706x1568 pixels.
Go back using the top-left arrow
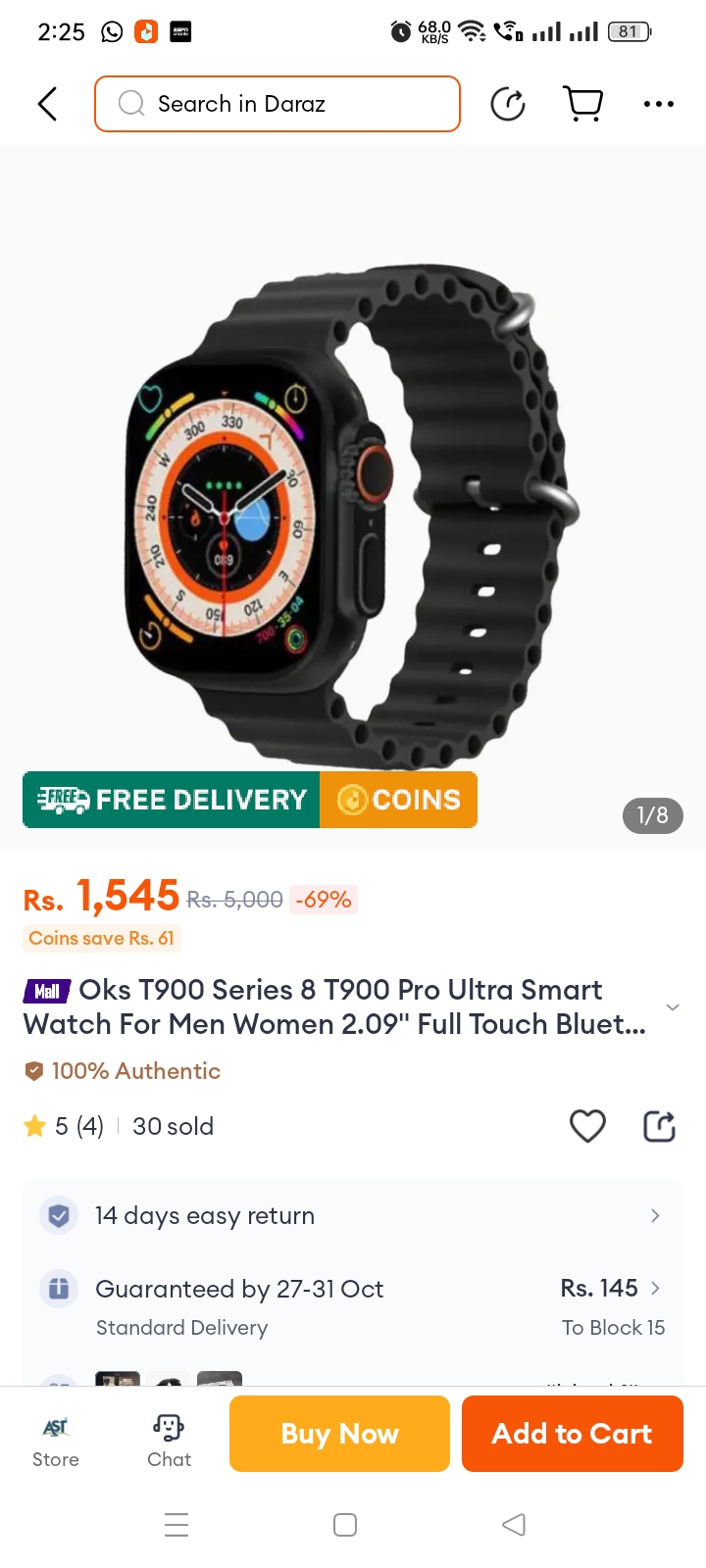(x=47, y=104)
